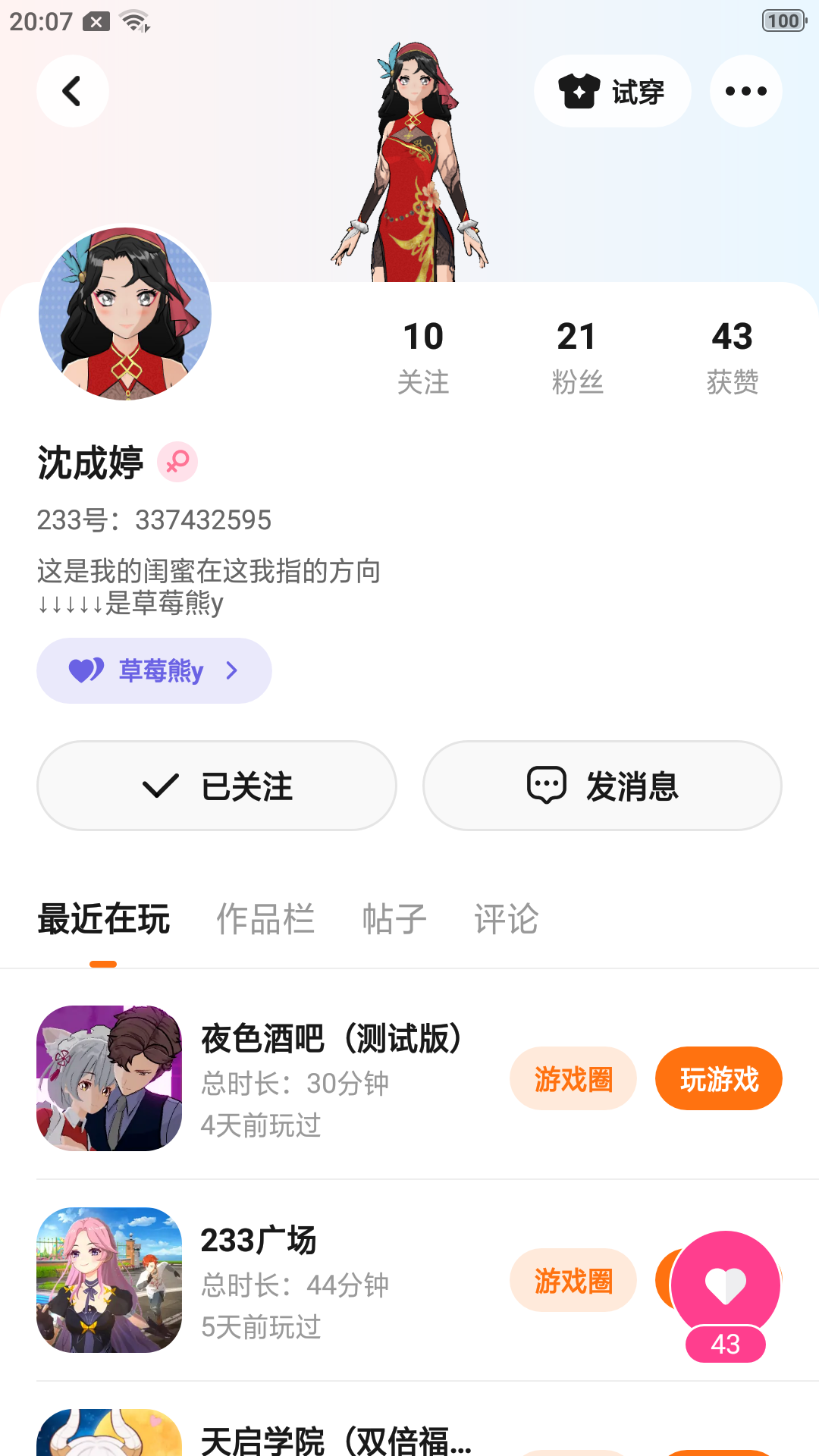This screenshot has width=819, height=1456.
Task: Switch to the 帖子 tab
Action: 394,919
